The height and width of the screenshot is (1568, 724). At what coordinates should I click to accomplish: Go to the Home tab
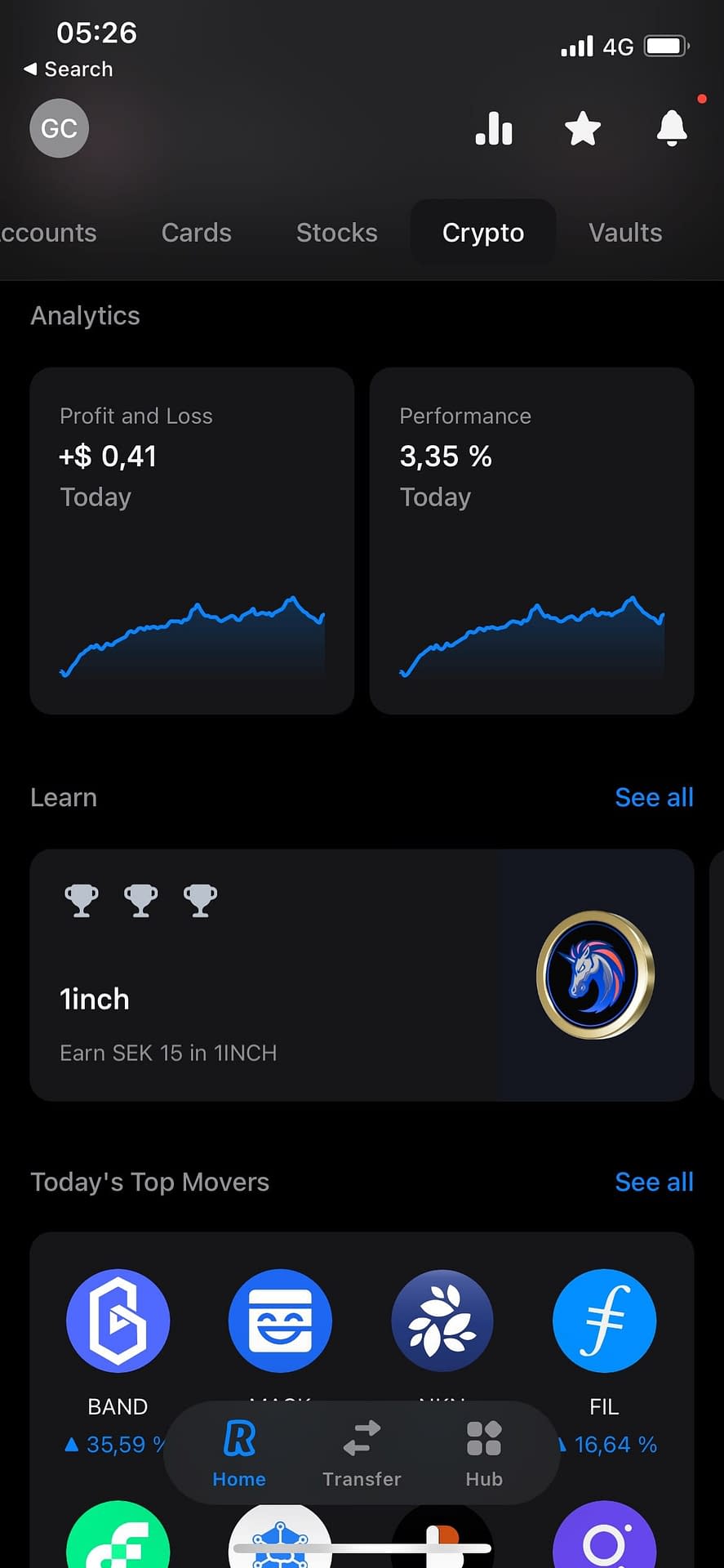[239, 1454]
